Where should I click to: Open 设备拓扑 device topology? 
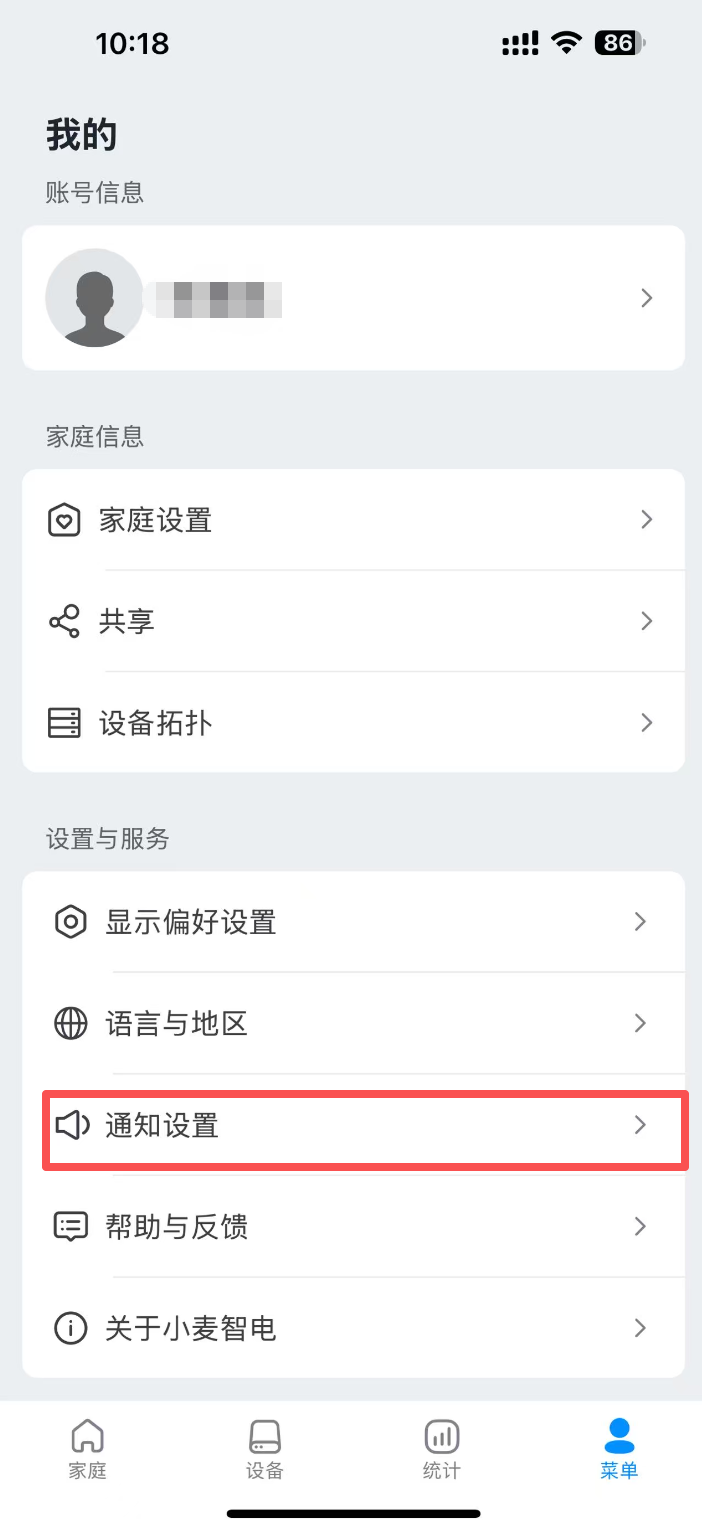tap(352, 722)
